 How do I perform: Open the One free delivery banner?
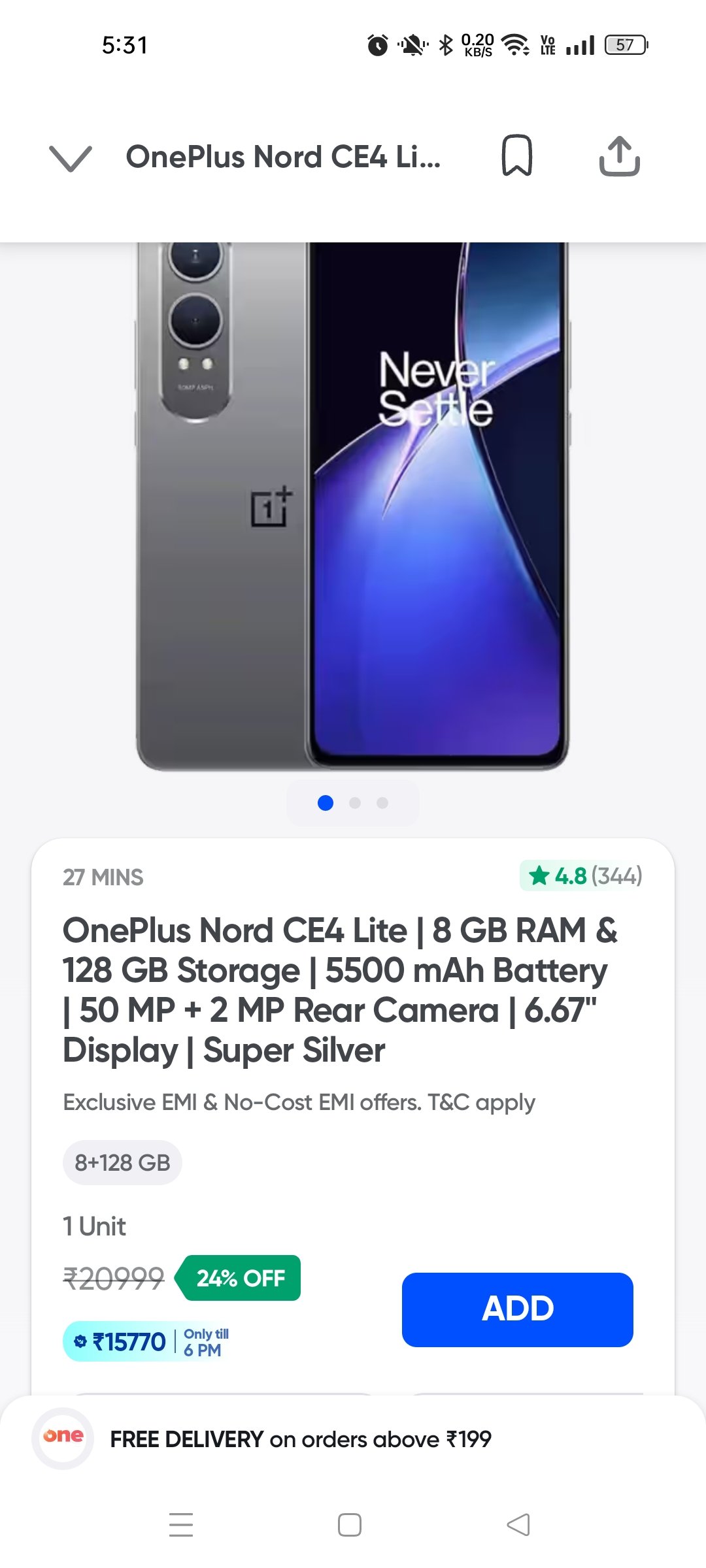301,1439
